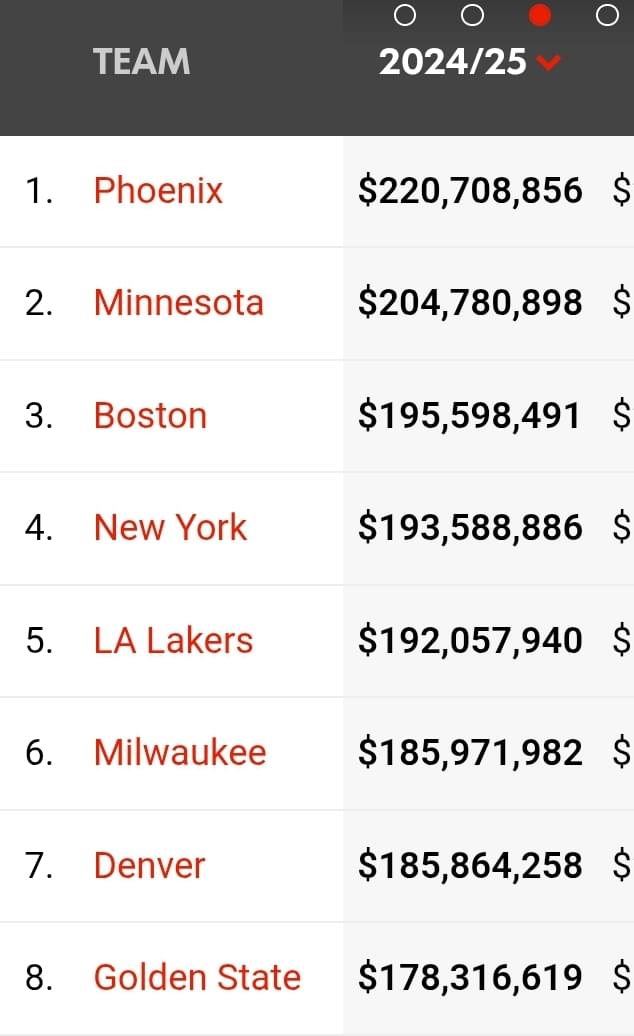Select the second page indicator dot
This screenshot has width=634, height=1036.
[x=472, y=15]
